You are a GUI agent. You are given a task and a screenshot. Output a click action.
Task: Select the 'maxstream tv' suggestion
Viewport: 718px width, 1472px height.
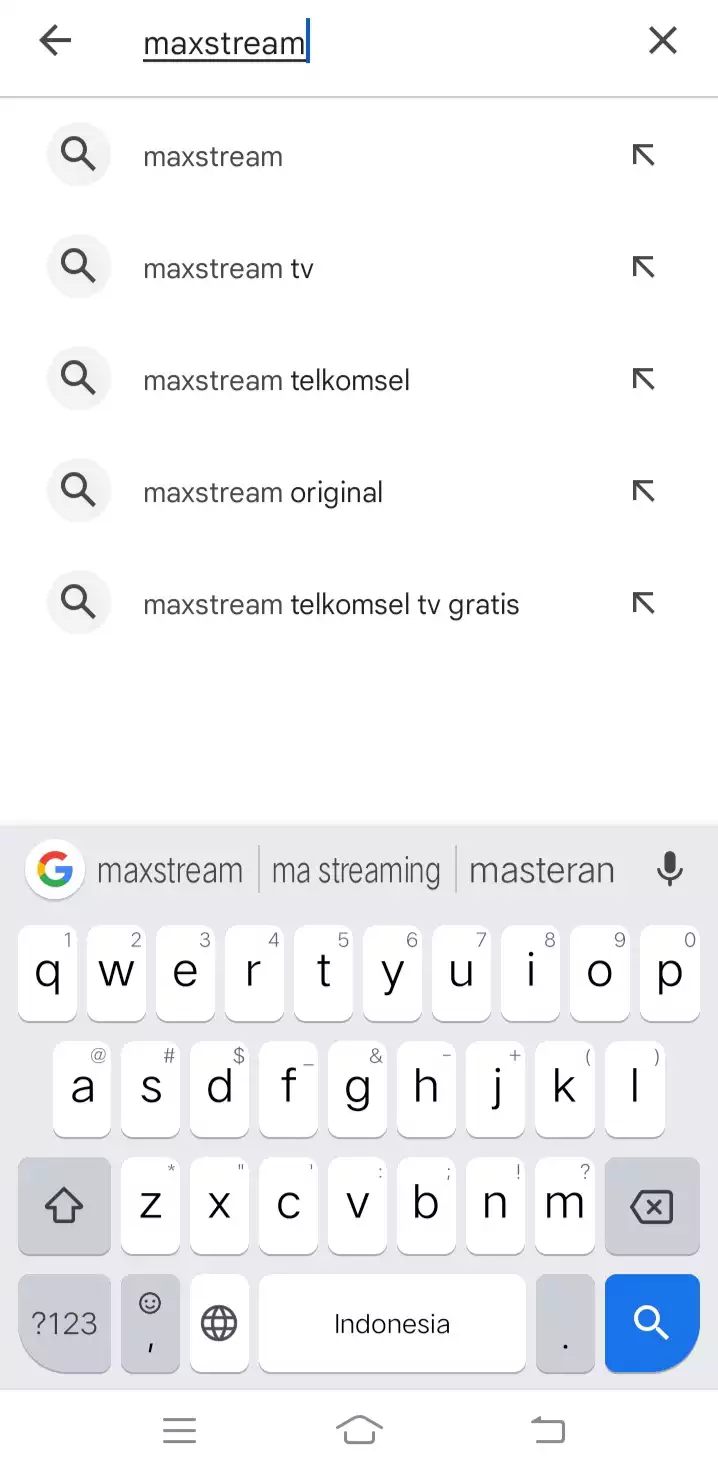(359, 268)
